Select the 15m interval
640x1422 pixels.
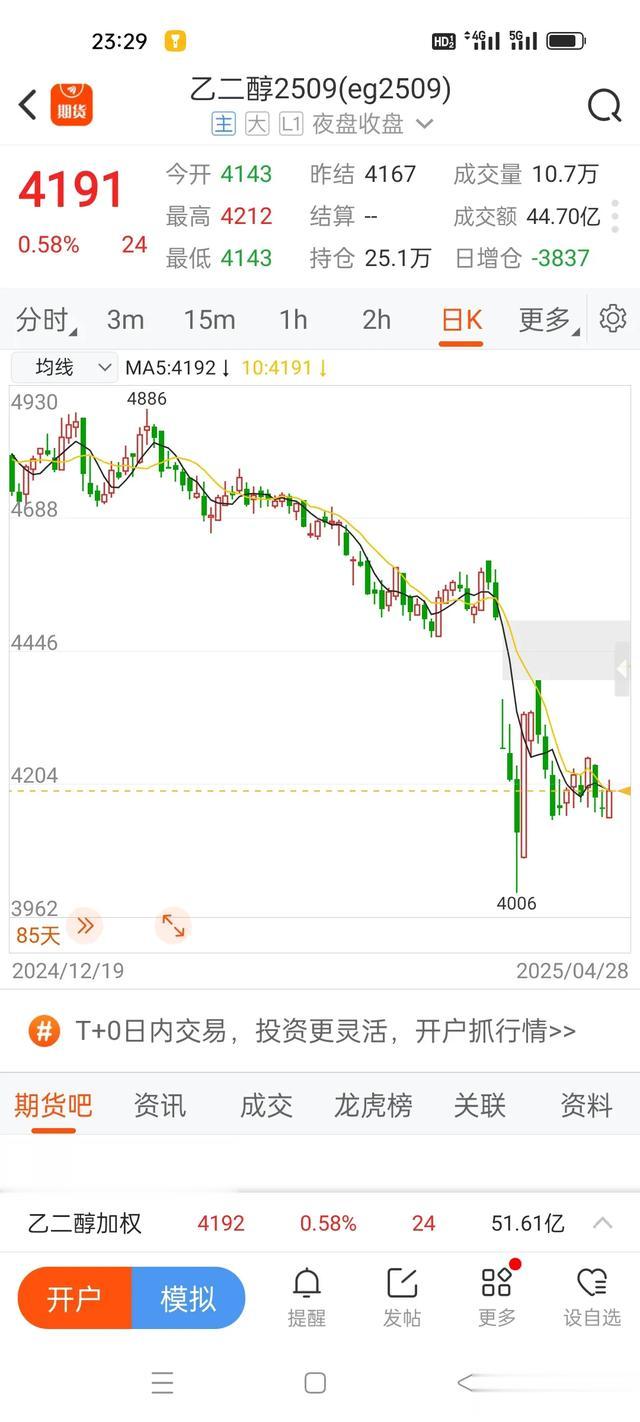click(x=209, y=320)
